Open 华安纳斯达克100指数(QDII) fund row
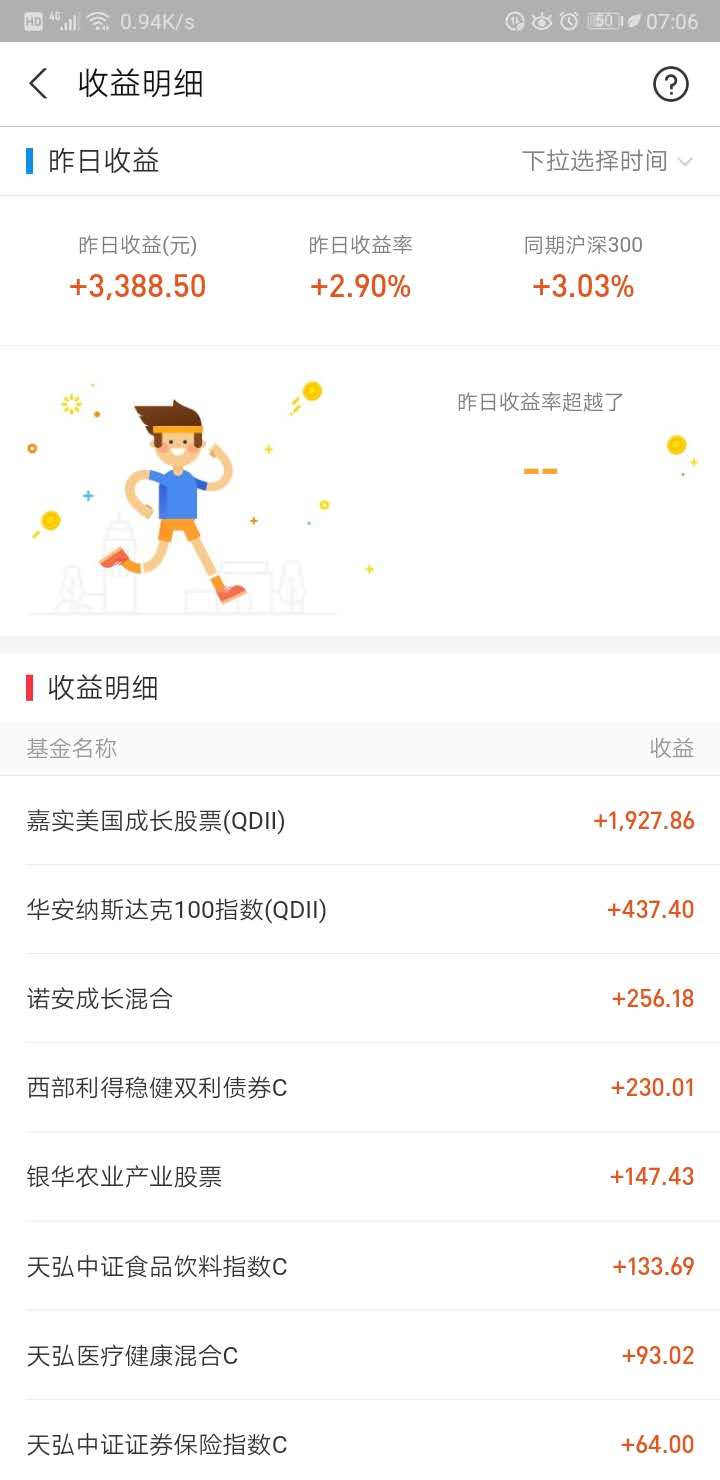720x1480 pixels. (x=360, y=910)
